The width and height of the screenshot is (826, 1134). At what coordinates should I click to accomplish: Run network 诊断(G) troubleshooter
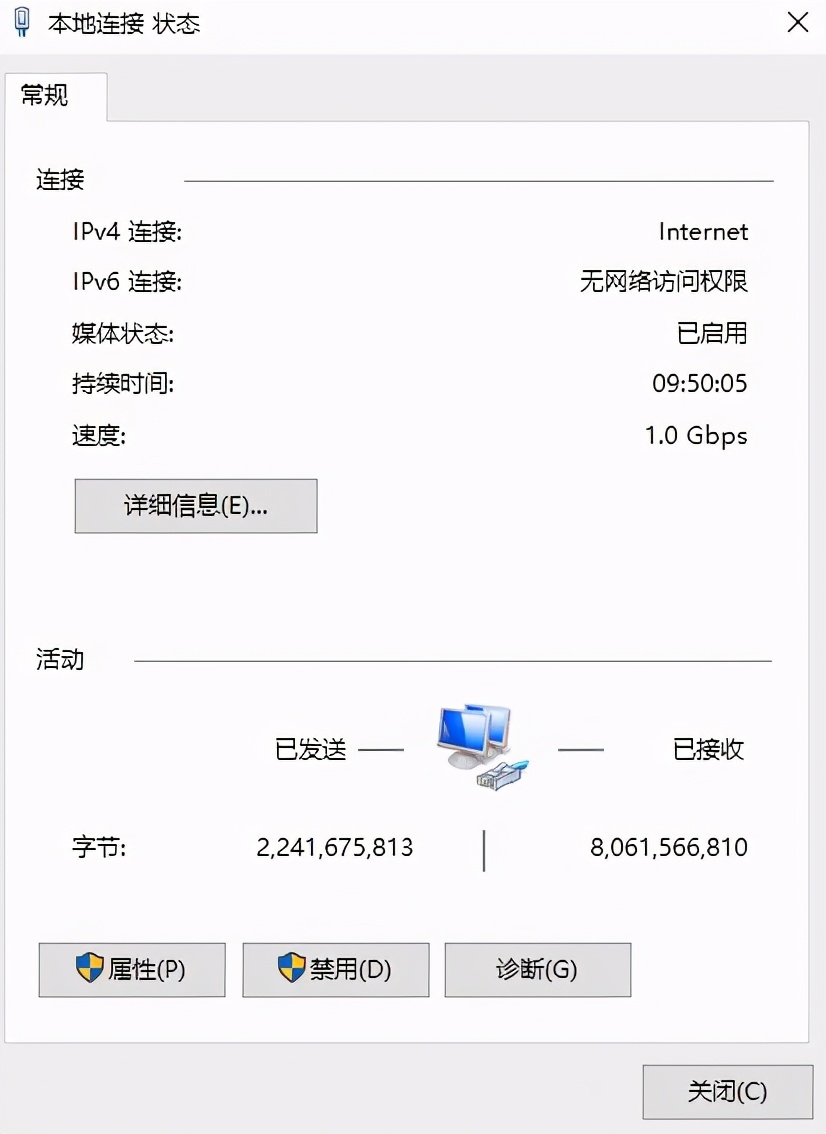coord(537,969)
